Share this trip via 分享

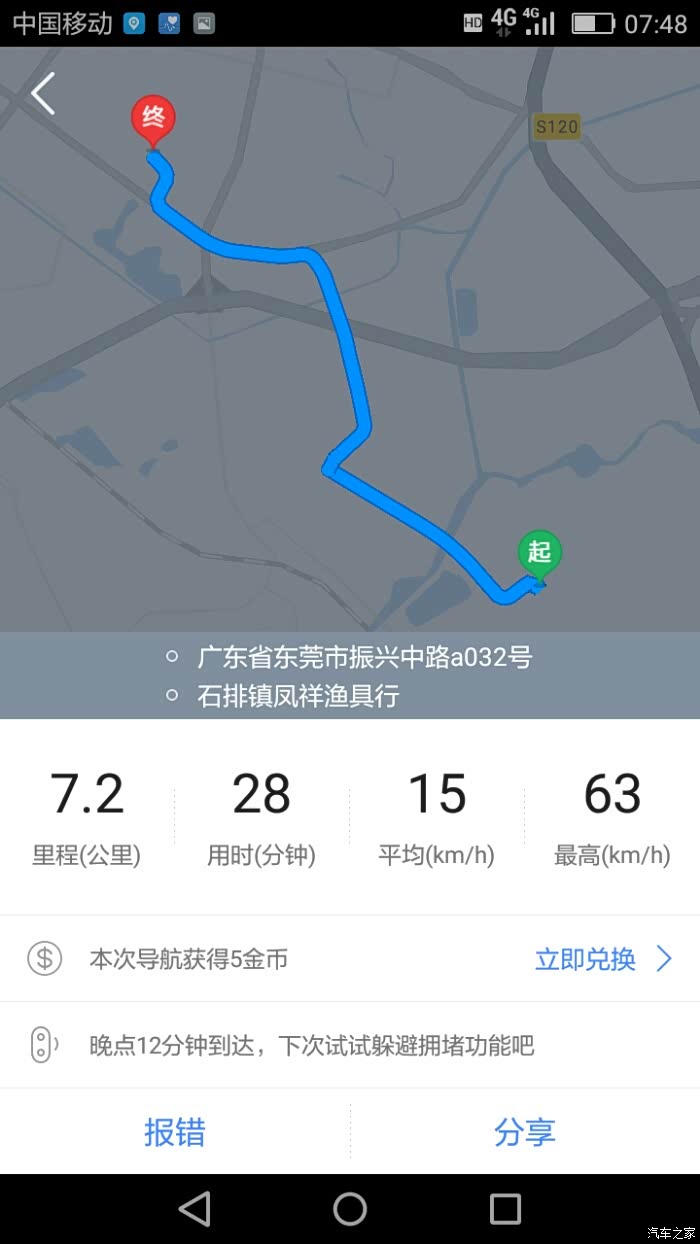point(524,1132)
